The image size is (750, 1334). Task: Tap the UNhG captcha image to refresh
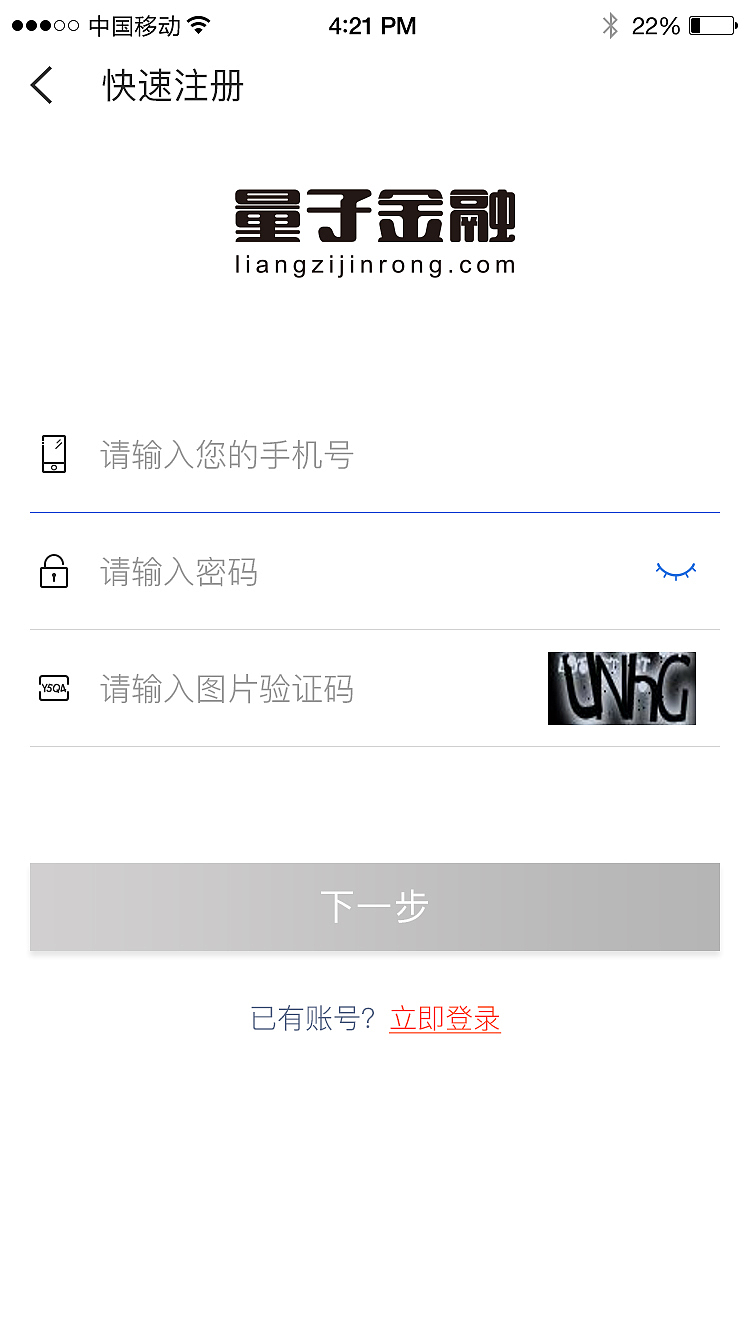[621, 688]
